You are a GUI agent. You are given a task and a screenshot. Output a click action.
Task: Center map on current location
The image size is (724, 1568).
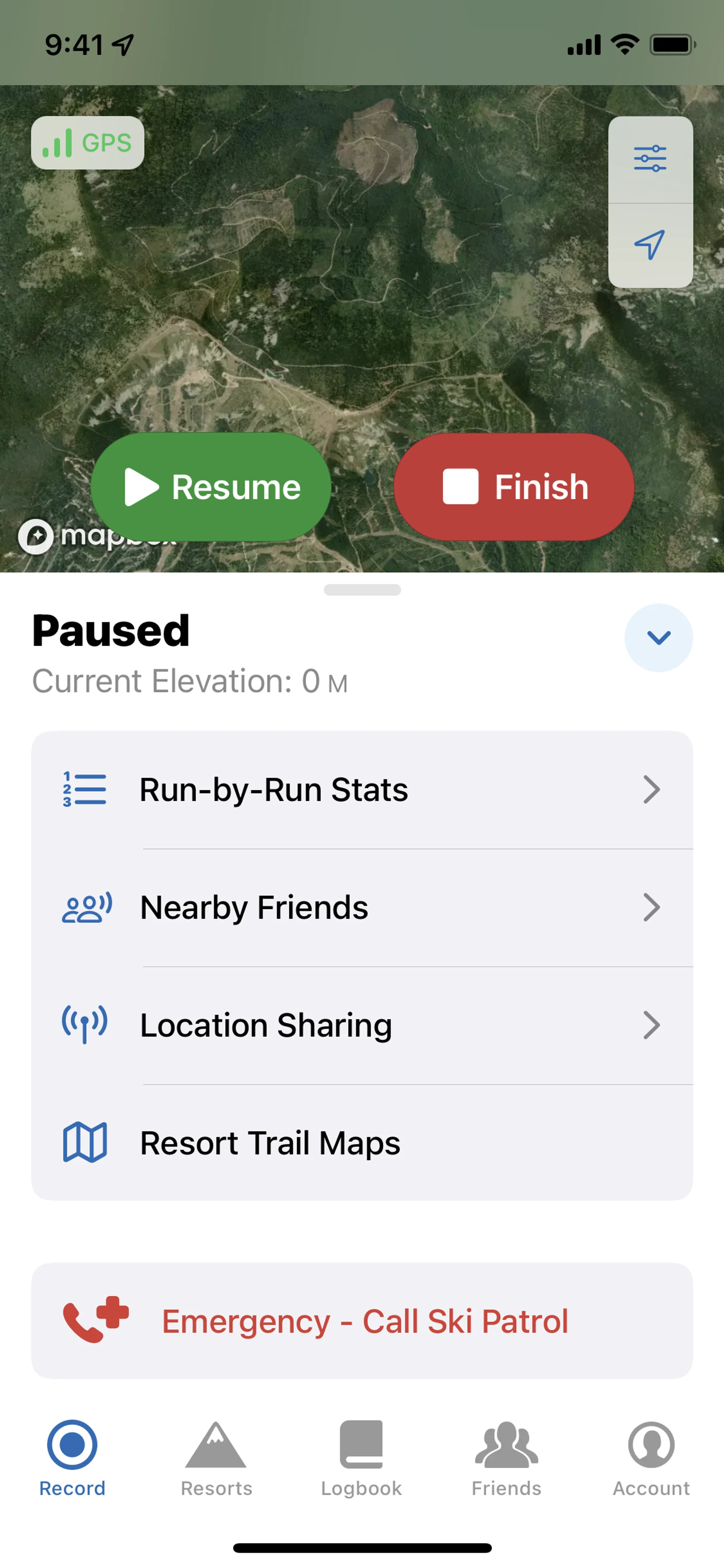click(650, 245)
